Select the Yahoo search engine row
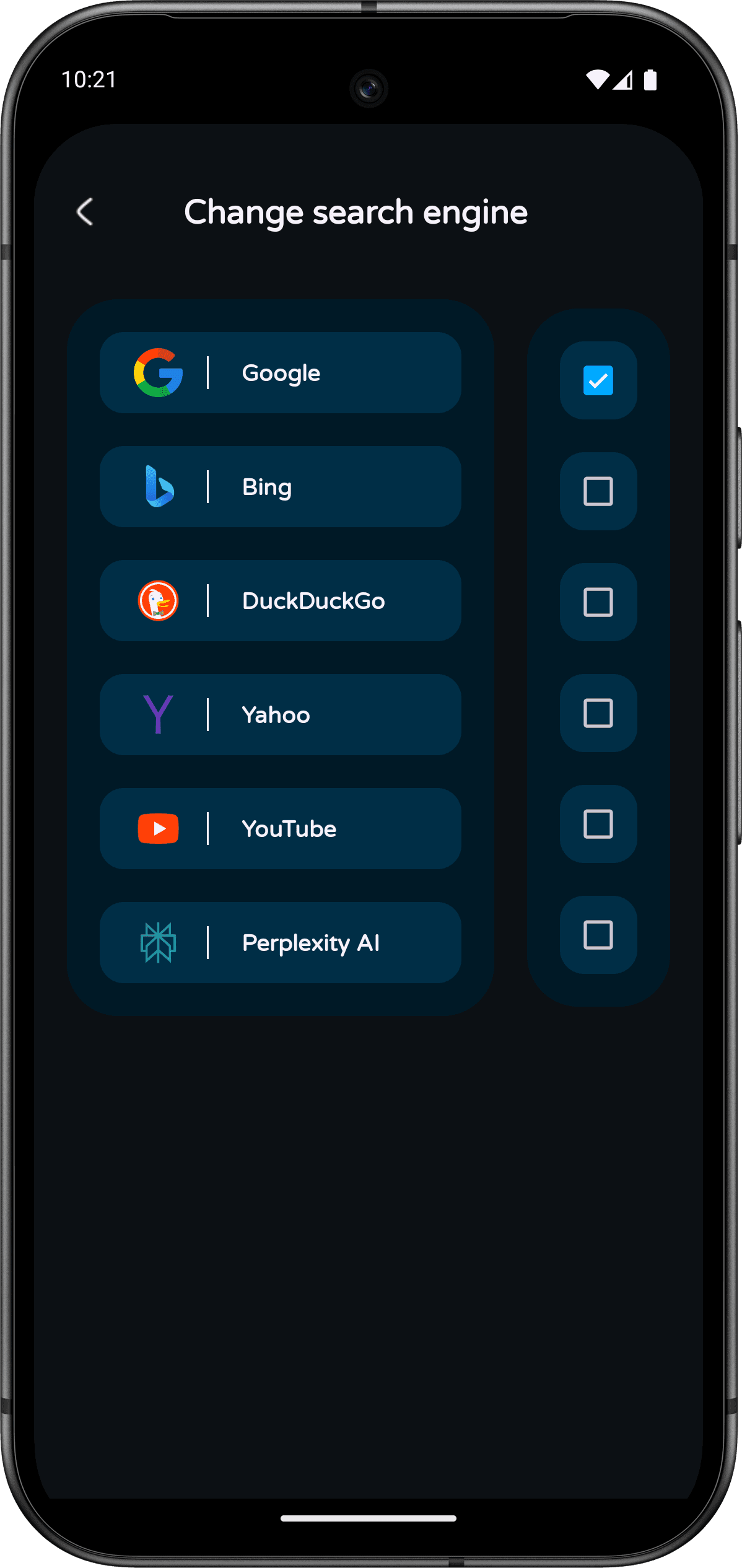Viewport: 742px width, 1568px height. 280,715
